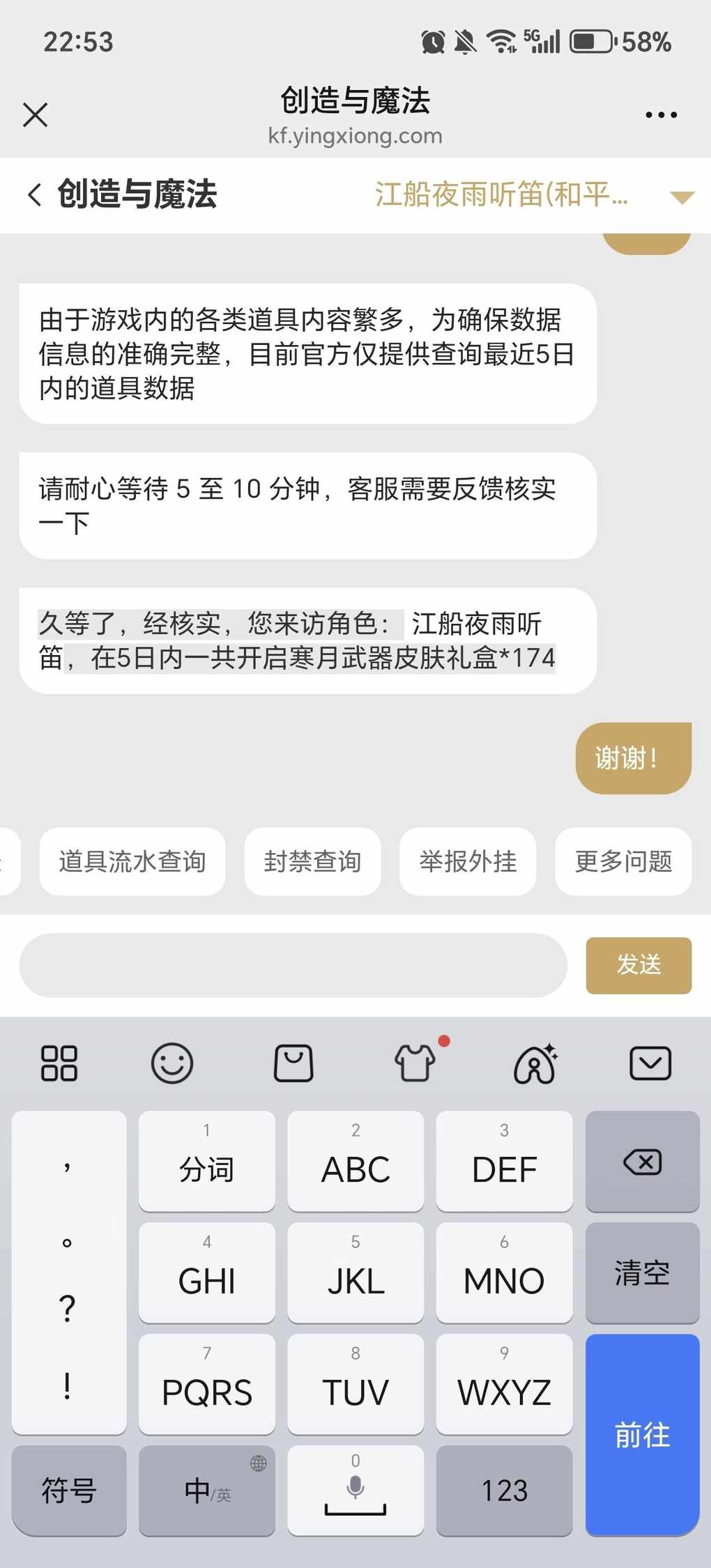Select the 道具流水查询 quick option
The width and height of the screenshot is (711, 1568).
(x=132, y=861)
